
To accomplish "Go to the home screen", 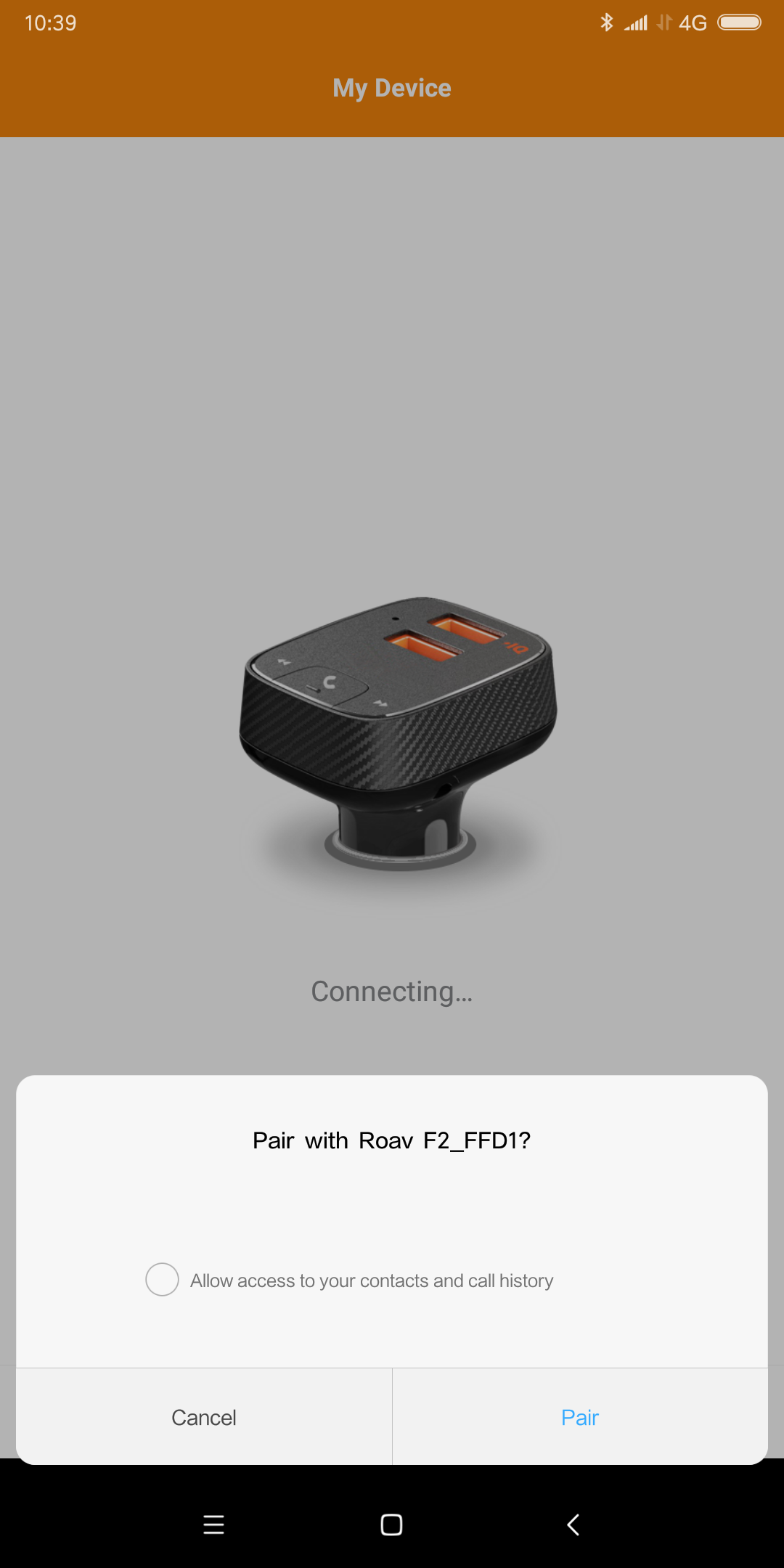I will pos(391,1524).
